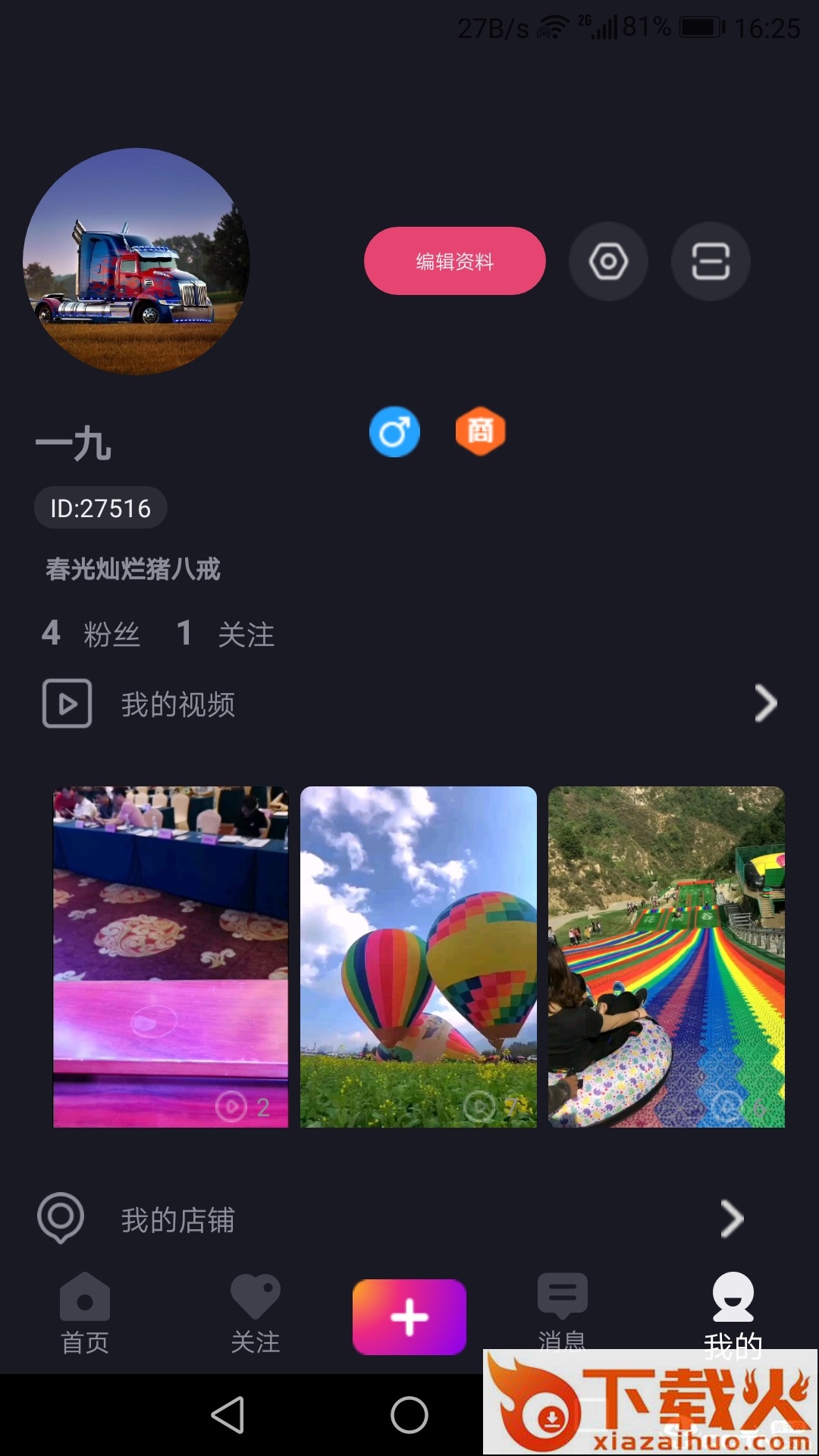Play the rainbow slide video

tap(666, 956)
